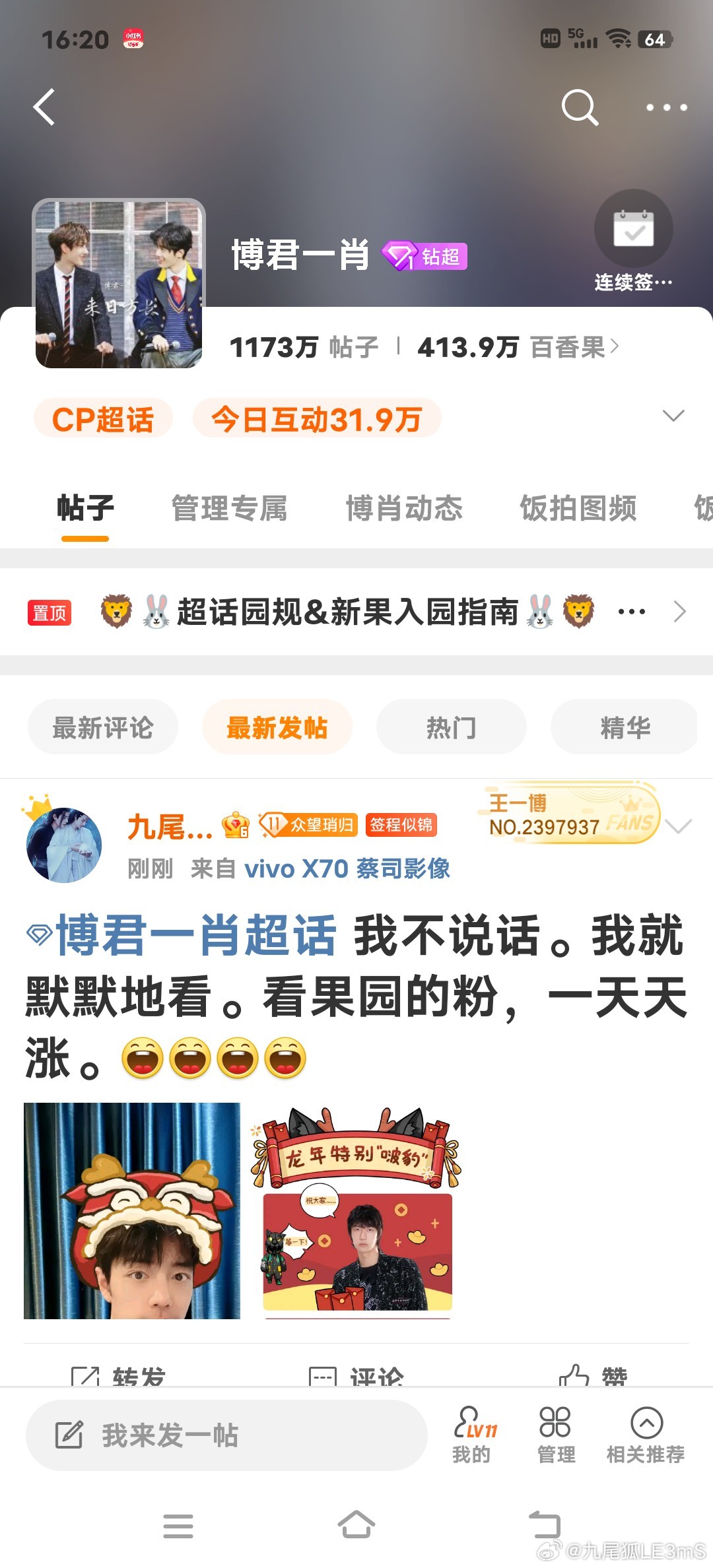The height and width of the screenshot is (1568, 713).
Task: Select the 精华 filter chip
Action: pyautogui.click(x=625, y=727)
